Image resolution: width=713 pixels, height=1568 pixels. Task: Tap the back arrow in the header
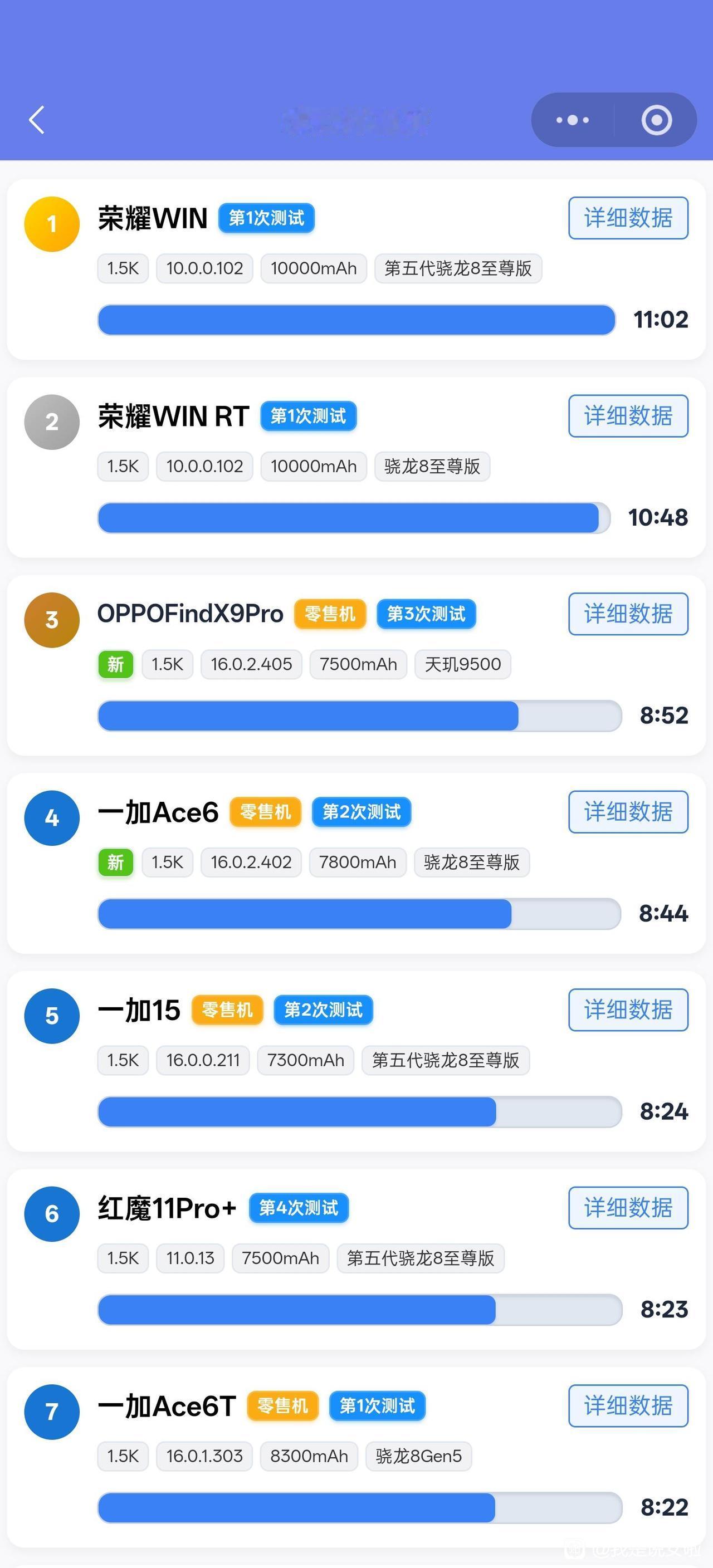pyautogui.click(x=37, y=120)
